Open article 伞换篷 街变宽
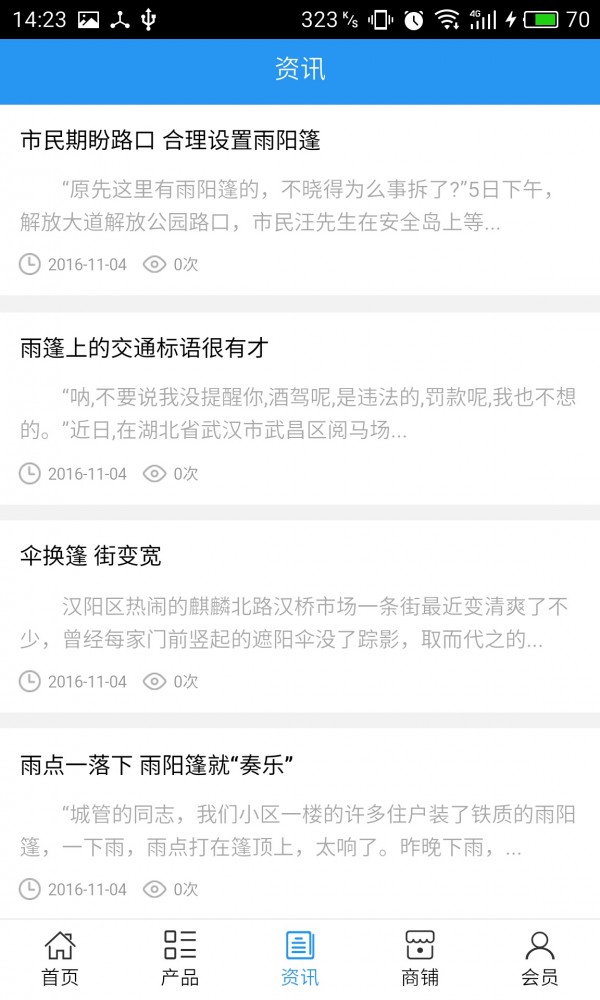 click(90, 556)
